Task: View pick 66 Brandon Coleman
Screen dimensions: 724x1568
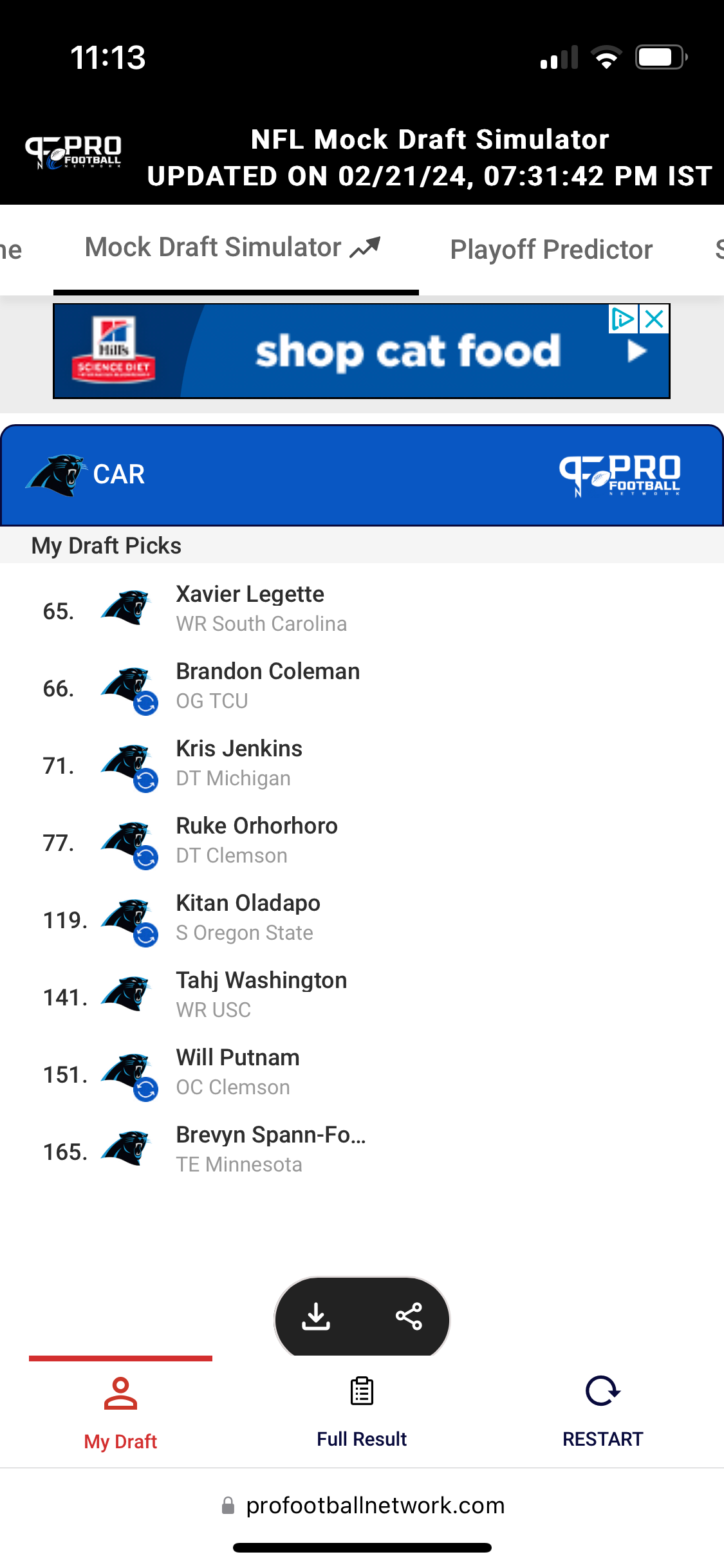Action: 362,686
